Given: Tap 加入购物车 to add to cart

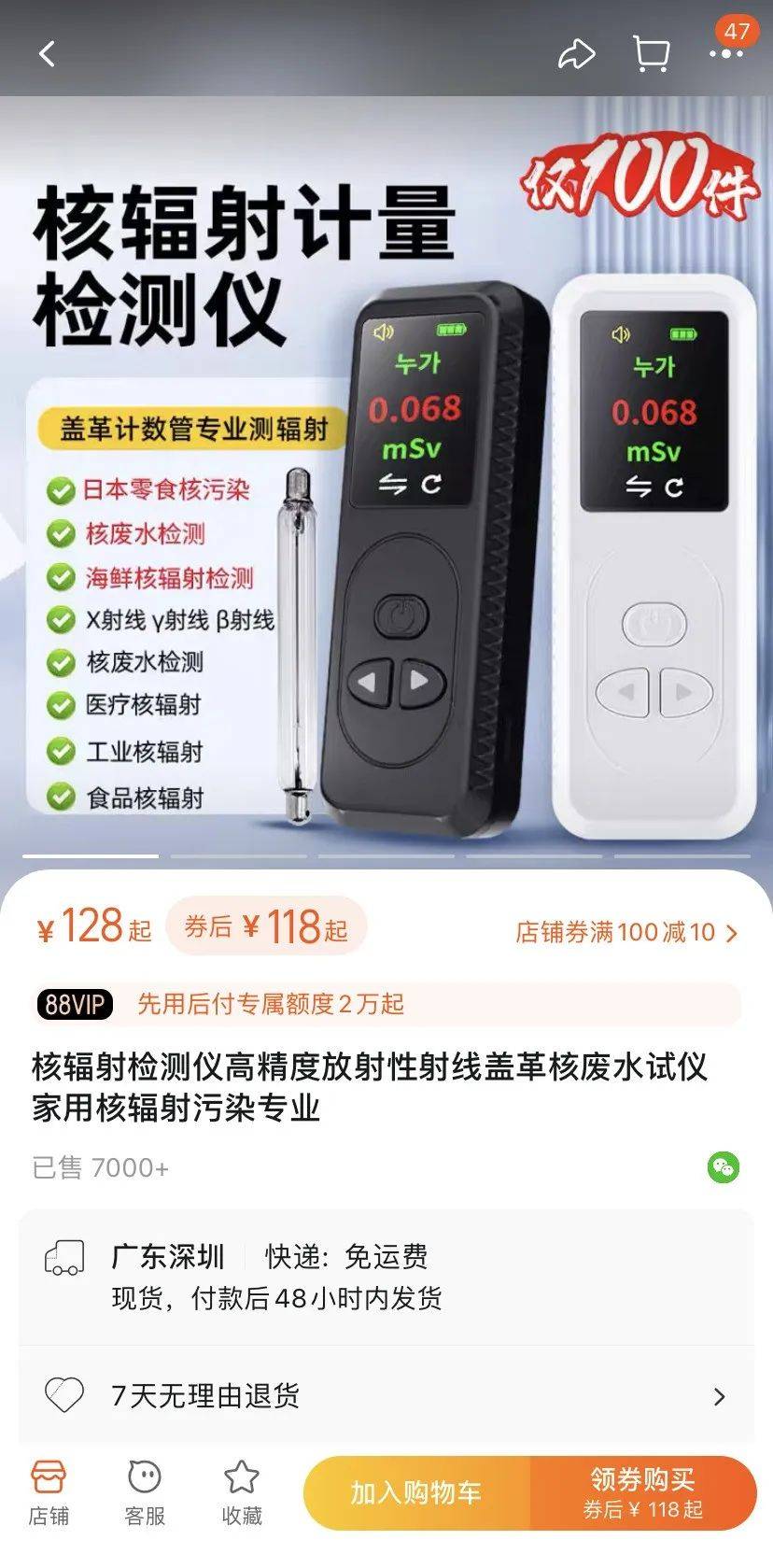Looking at the screenshot, I should click(x=416, y=1492).
